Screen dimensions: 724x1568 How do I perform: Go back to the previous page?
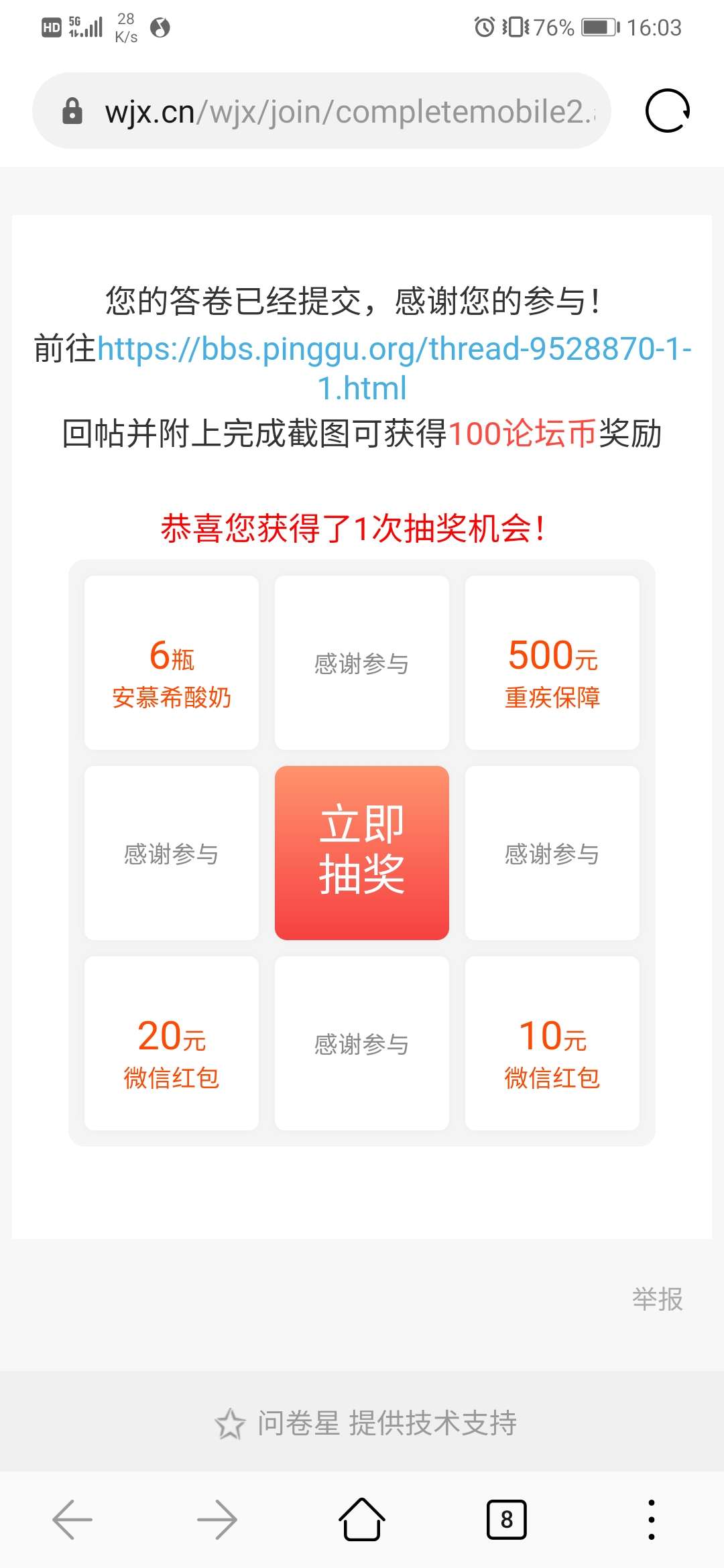coord(72,1519)
